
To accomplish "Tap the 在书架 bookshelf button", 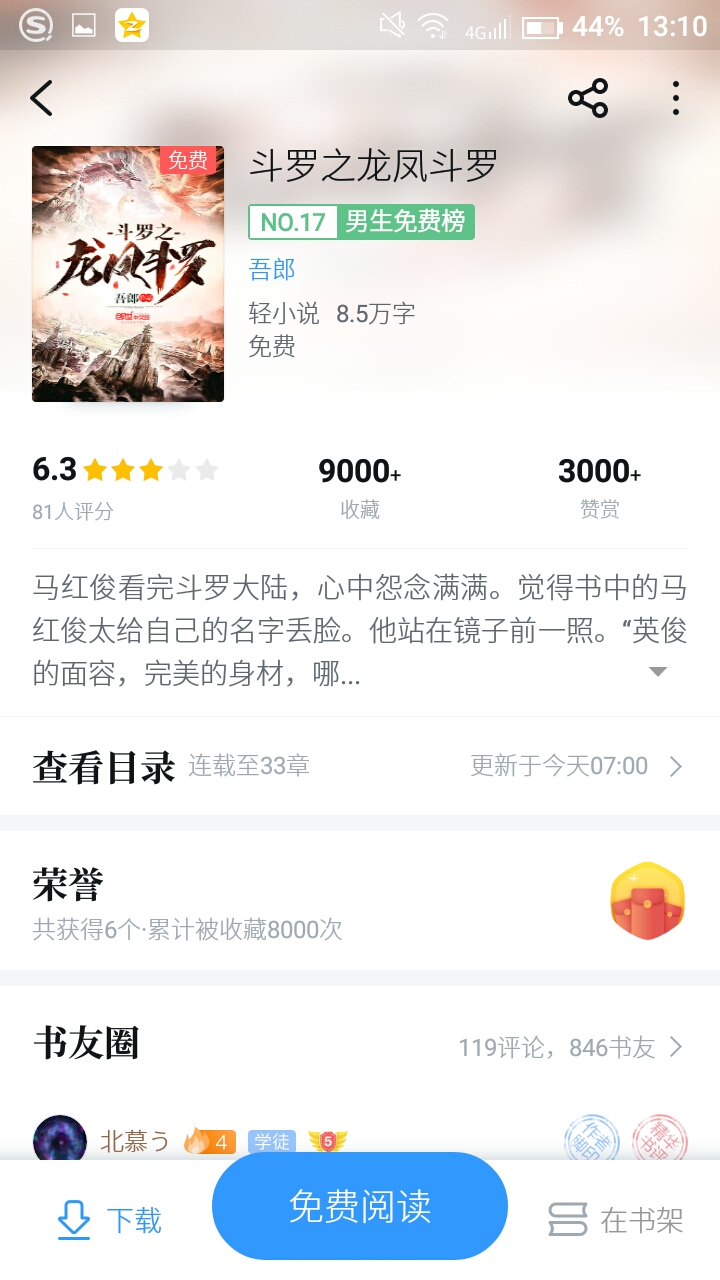I will (x=617, y=1220).
